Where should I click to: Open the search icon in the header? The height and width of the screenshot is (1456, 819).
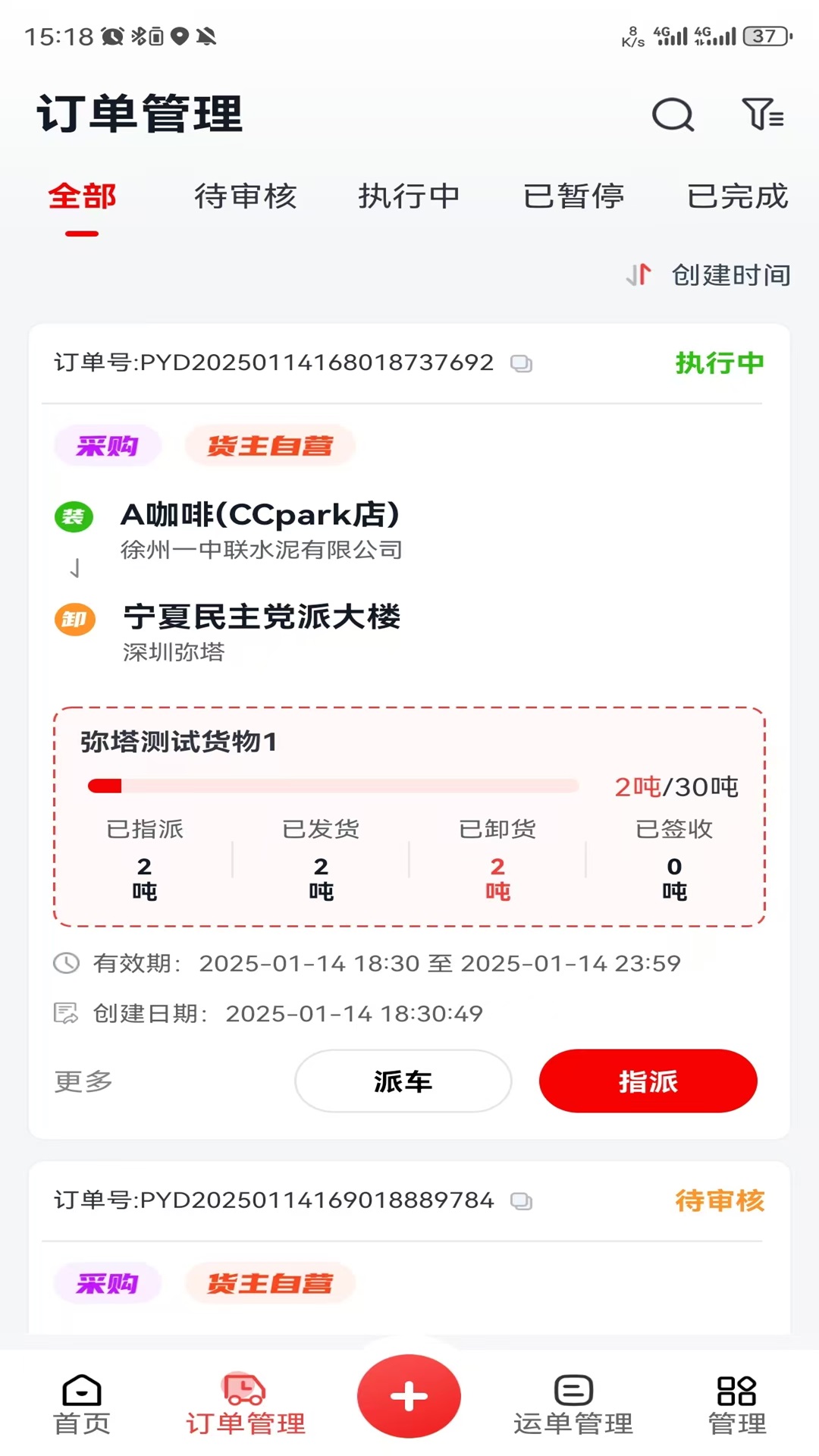coord(673,116)
